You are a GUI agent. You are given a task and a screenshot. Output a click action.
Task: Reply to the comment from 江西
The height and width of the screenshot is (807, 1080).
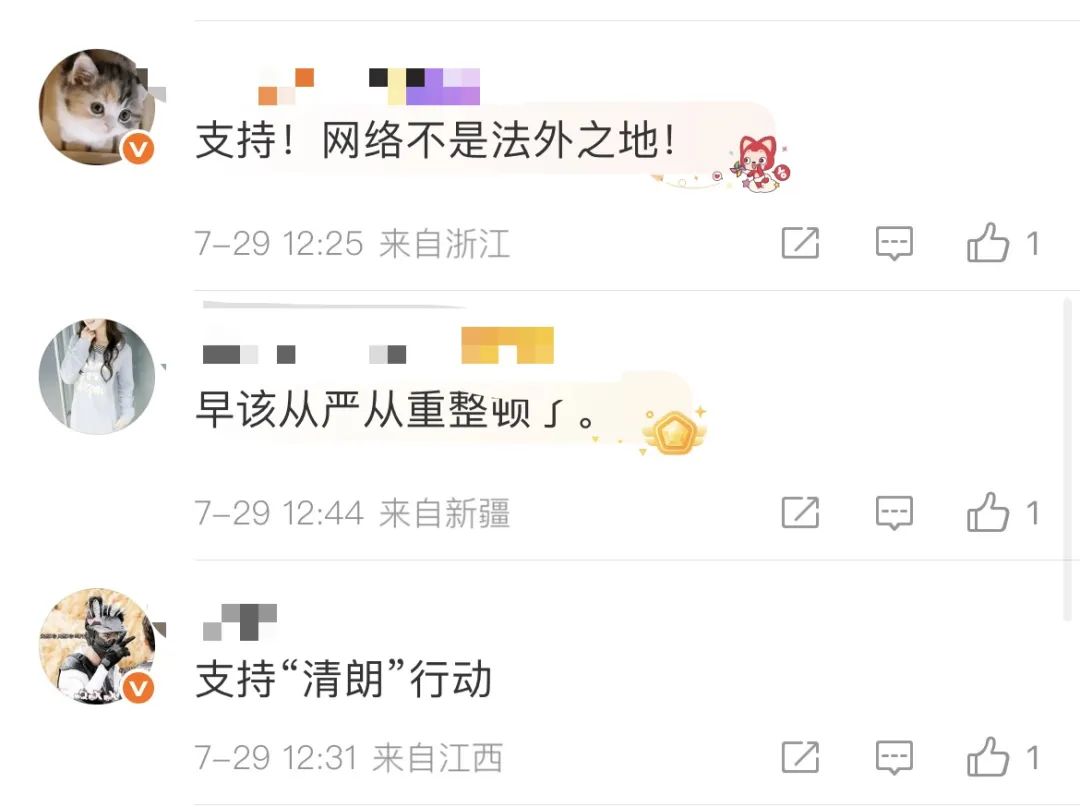(894, 757)
